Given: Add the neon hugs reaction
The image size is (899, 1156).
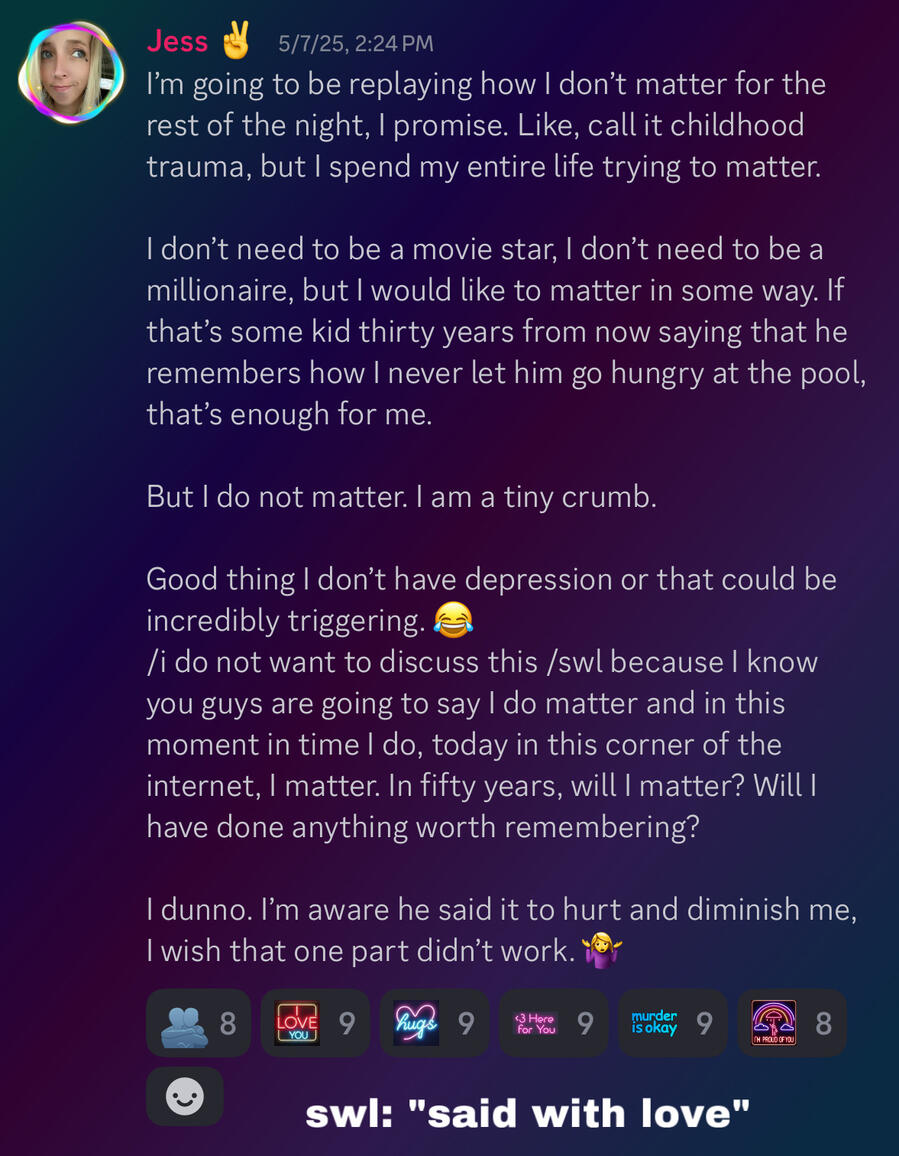Looking at the screenshot, I should point(434,1023).
